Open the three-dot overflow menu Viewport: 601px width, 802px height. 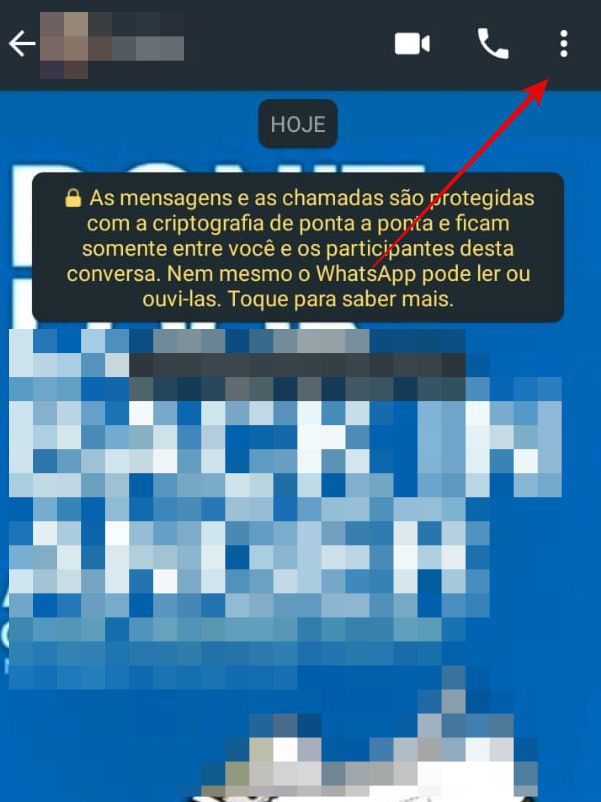tap(564, 44)
